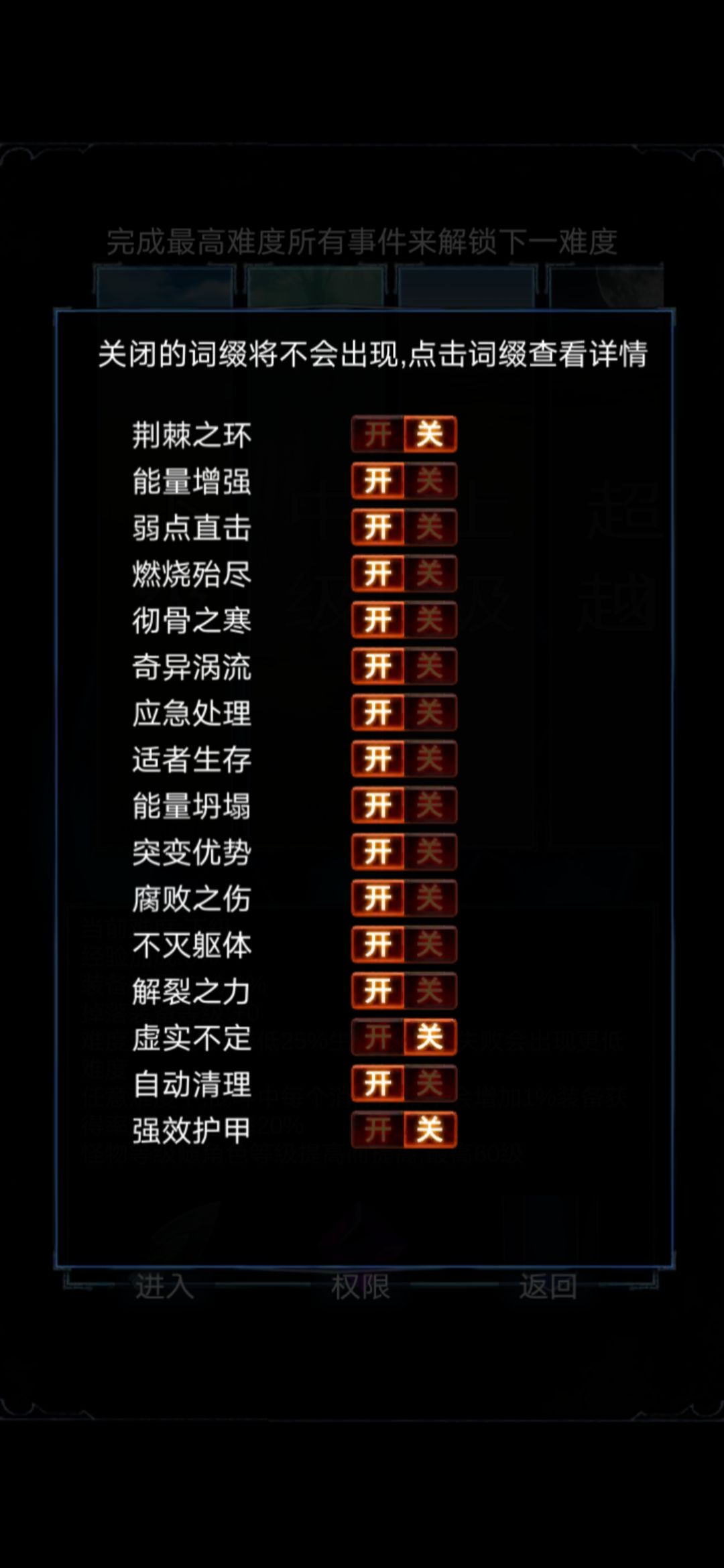
Task: Enable the 荆棘之环 affix
Action: 377,434
